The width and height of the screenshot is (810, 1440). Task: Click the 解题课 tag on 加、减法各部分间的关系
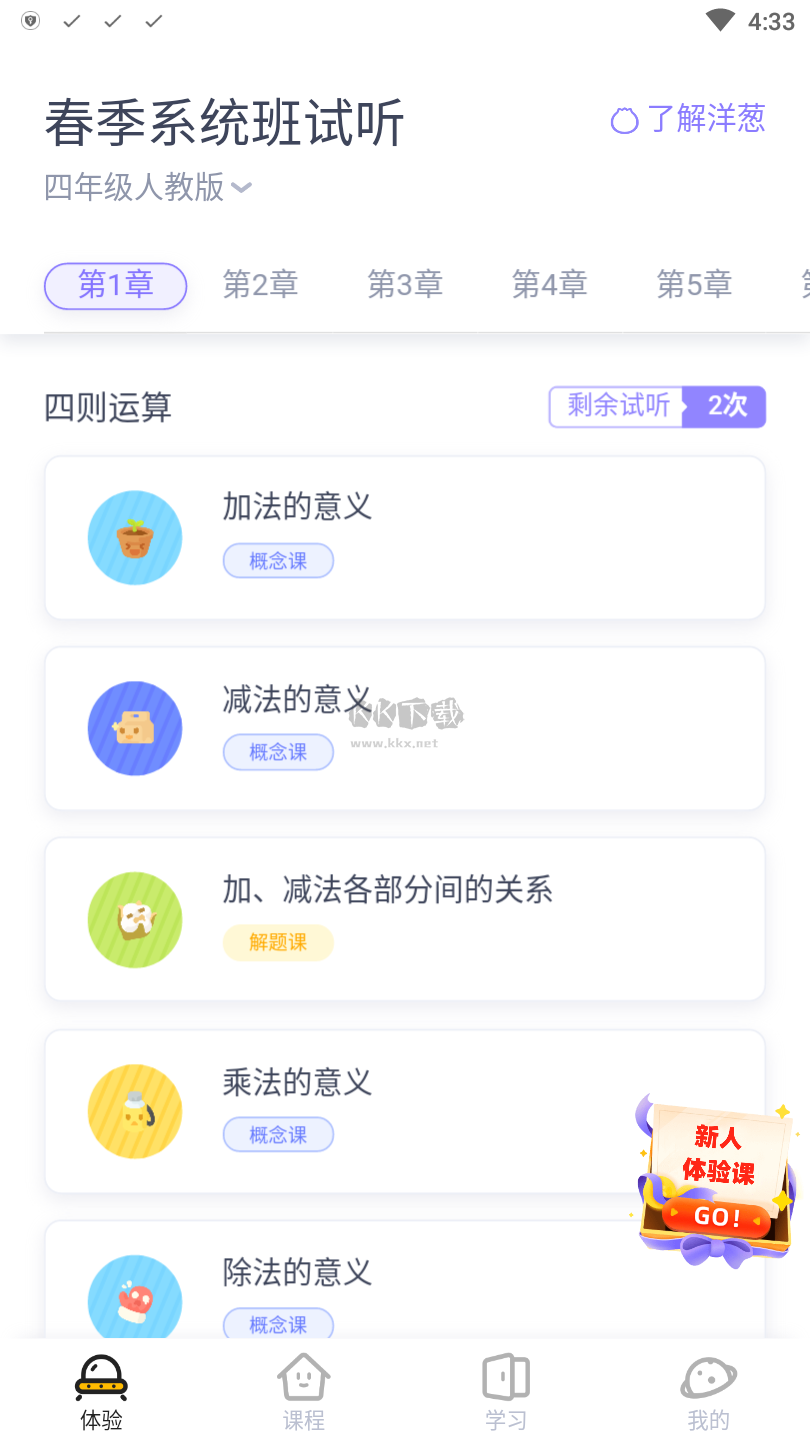pos(278,943)
